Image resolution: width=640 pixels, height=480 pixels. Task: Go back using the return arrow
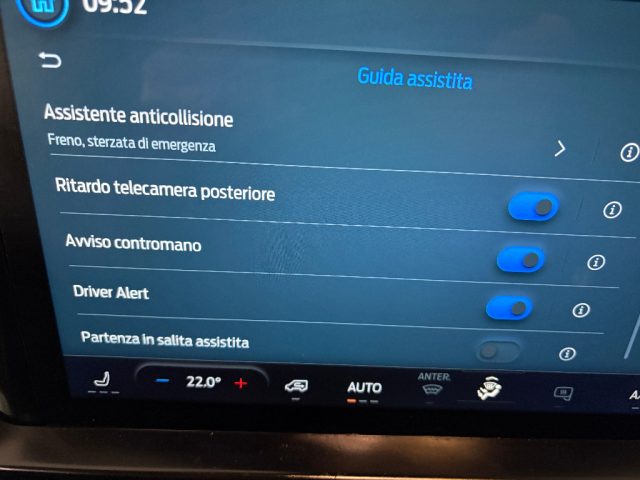click(x=49, y=61)
